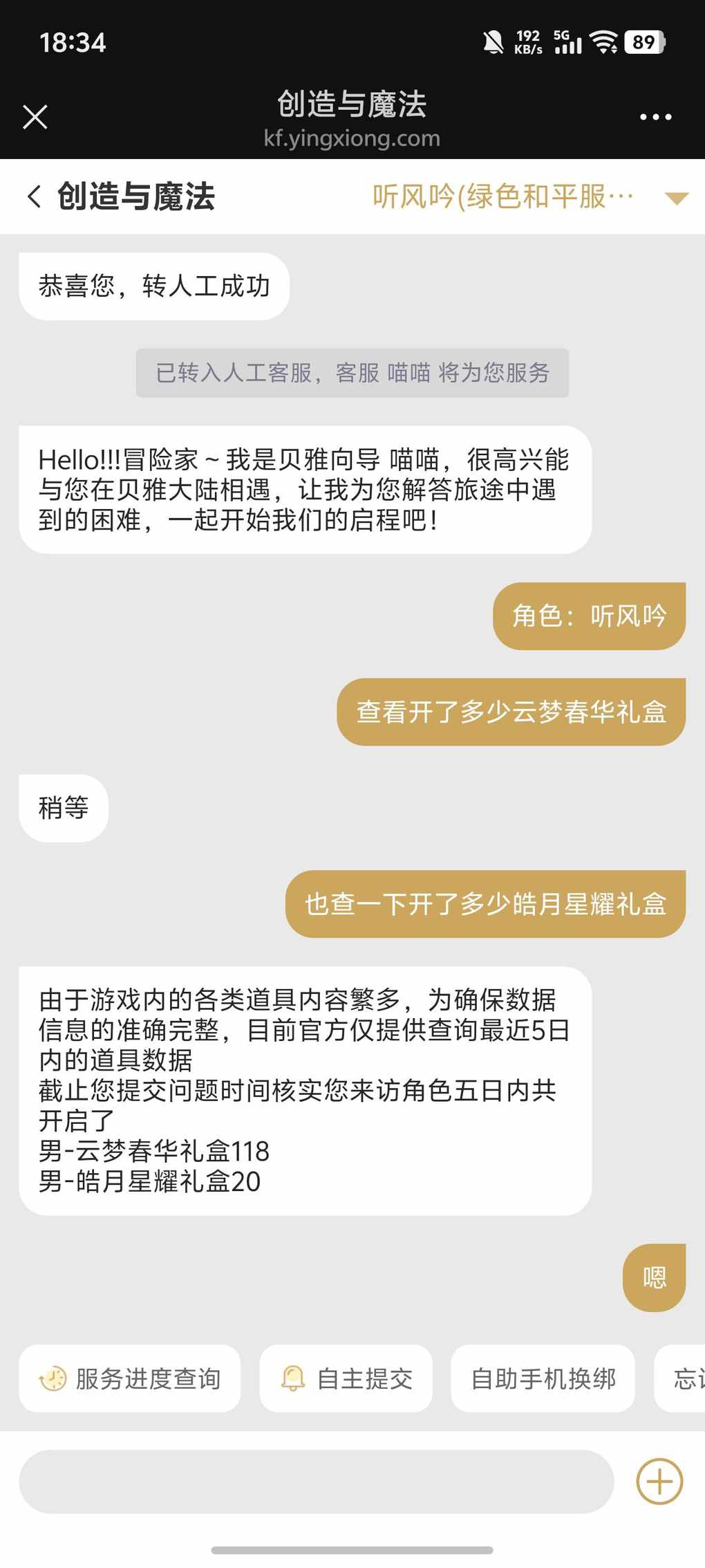Close the 创造与魔法 web page

click(35, 117)
